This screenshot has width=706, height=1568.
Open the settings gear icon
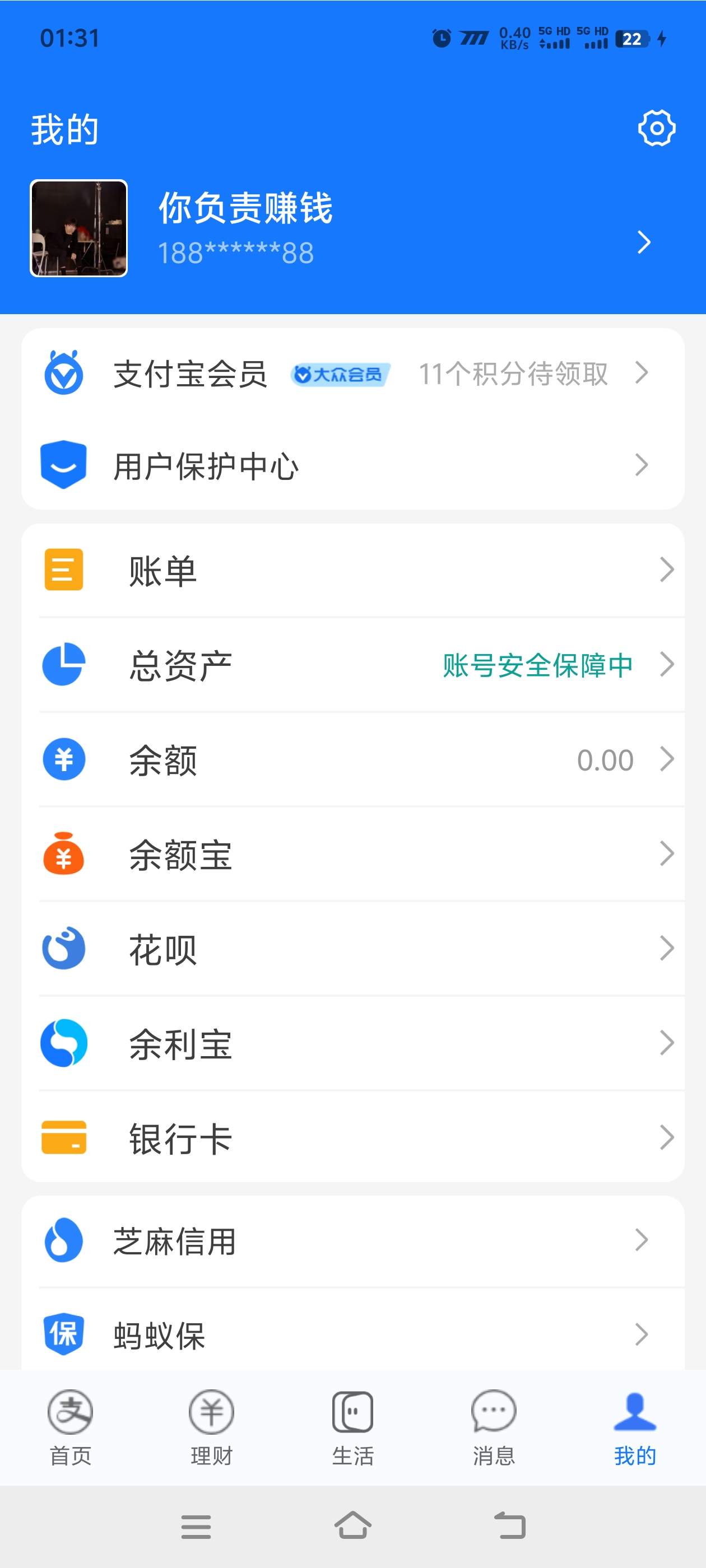point(656,128)
